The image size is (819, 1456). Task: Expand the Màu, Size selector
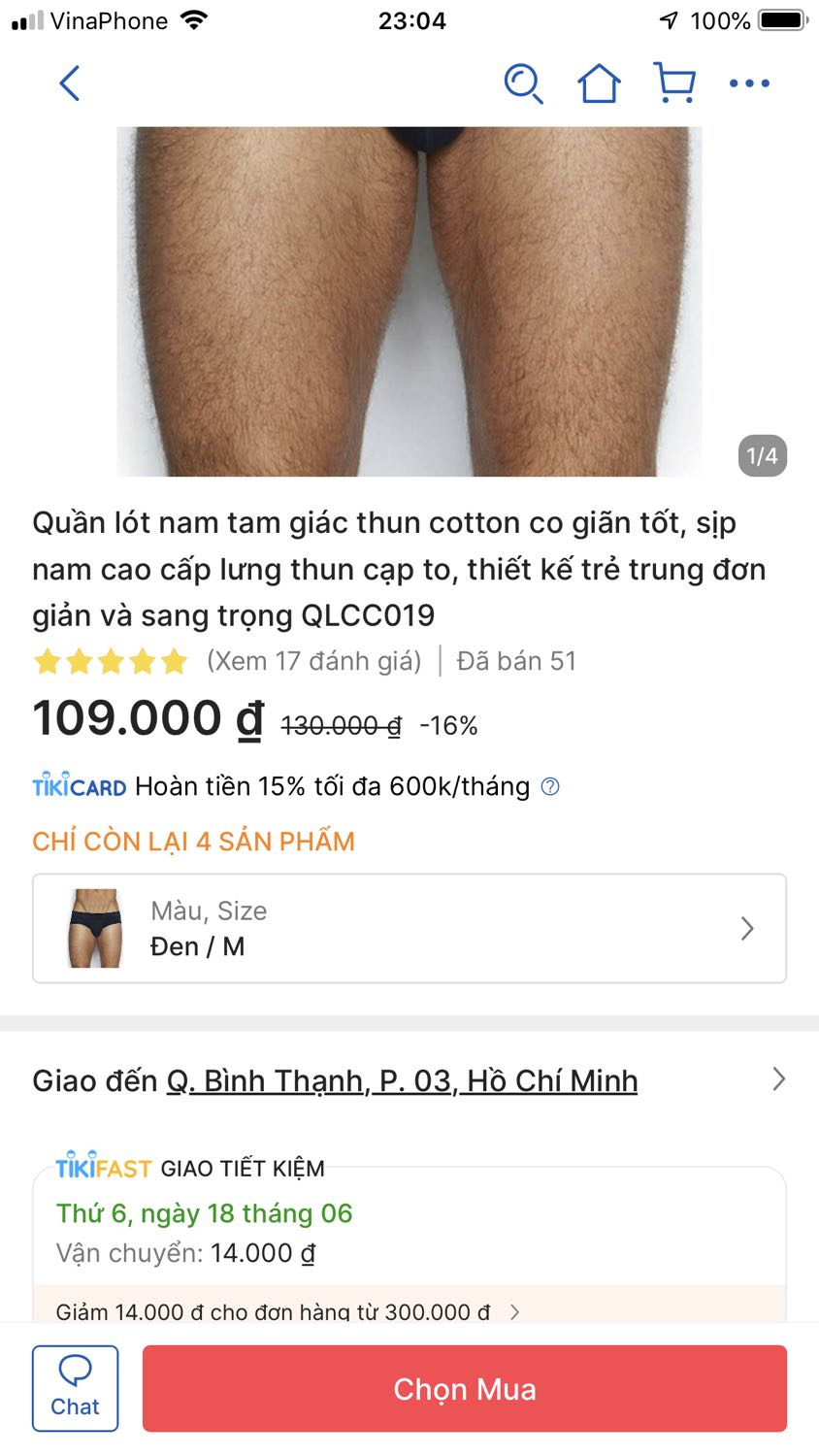point(408,927)
